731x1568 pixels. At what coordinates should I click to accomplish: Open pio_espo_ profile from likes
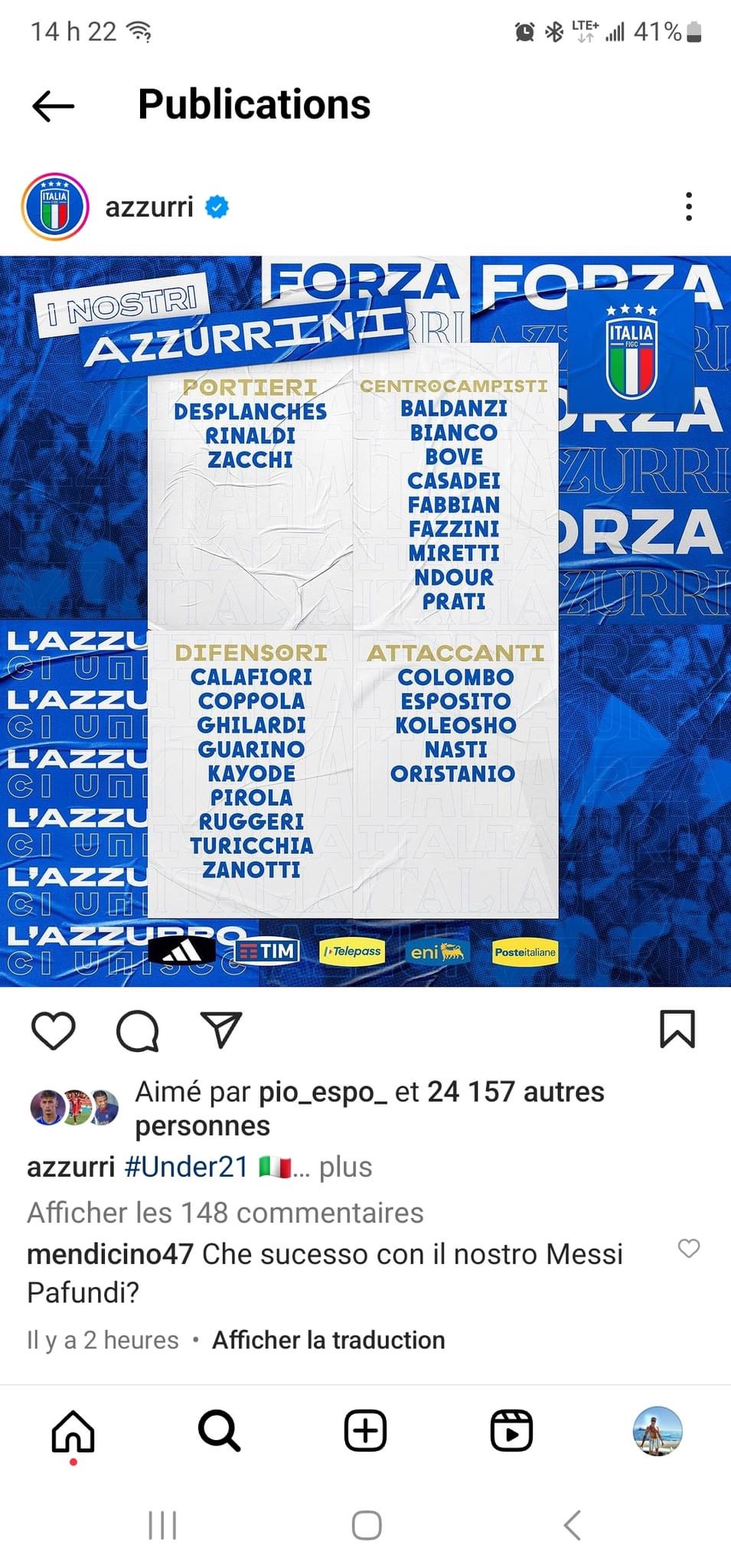(323, 1093)
